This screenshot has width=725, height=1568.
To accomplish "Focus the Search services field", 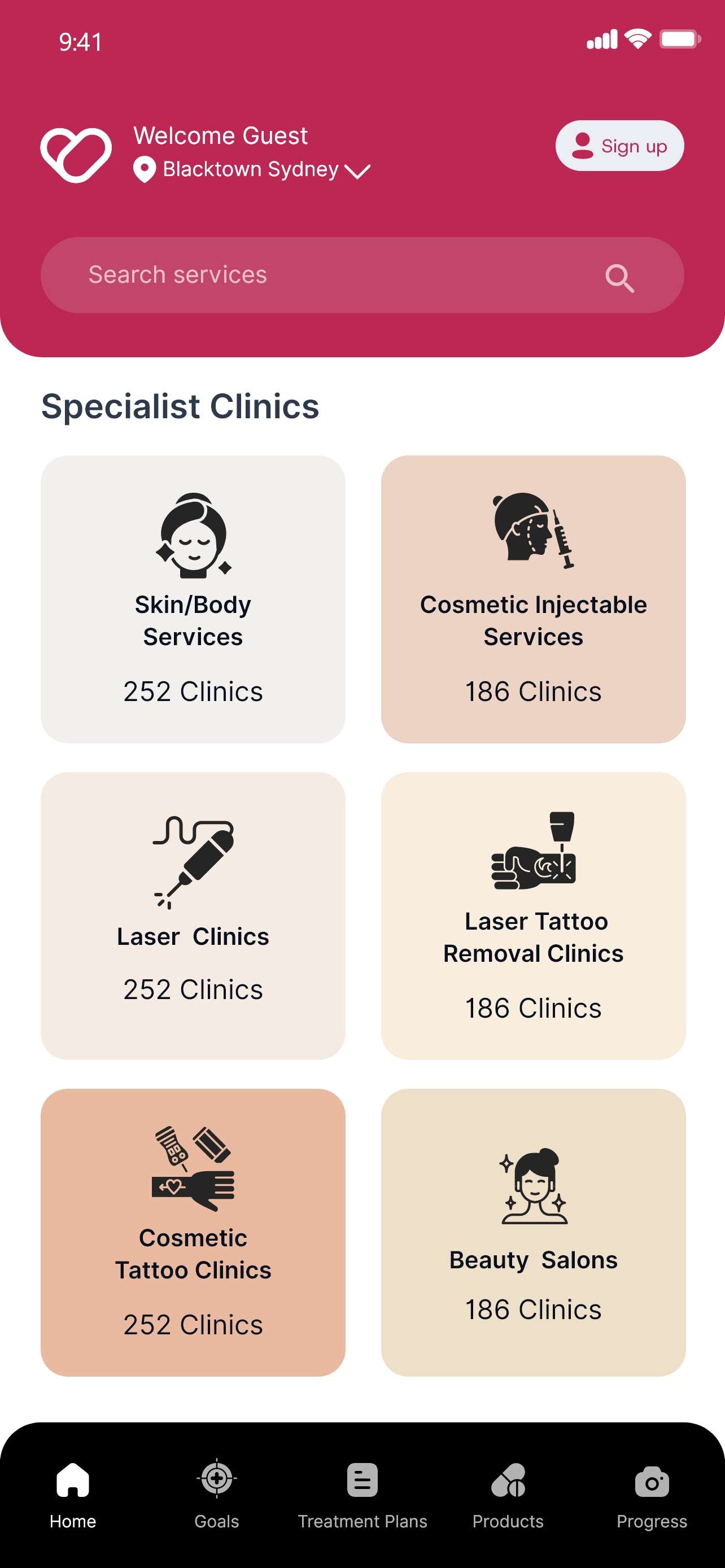I will (329, 275).
